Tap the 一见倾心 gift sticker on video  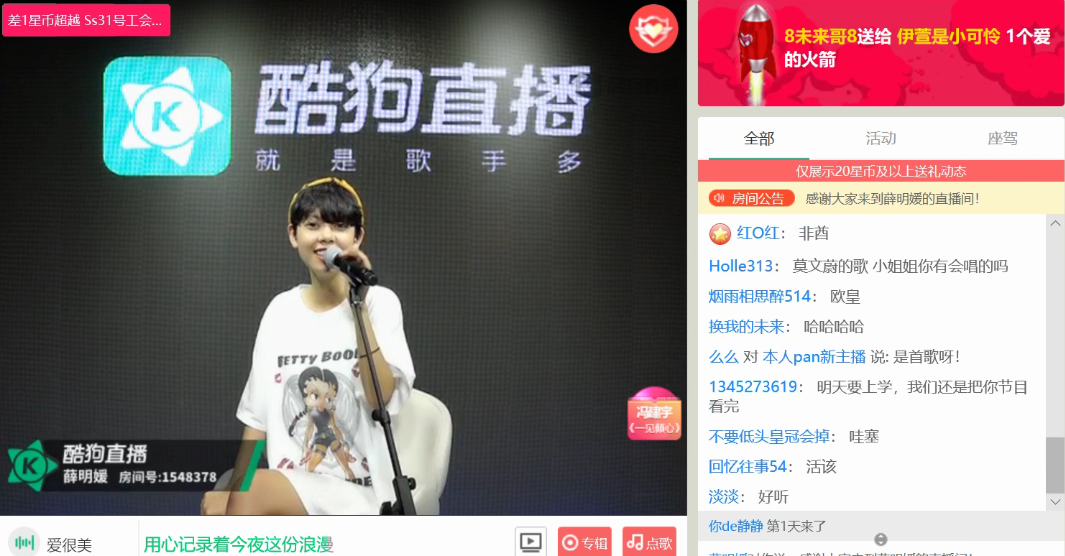click(654, 413)
